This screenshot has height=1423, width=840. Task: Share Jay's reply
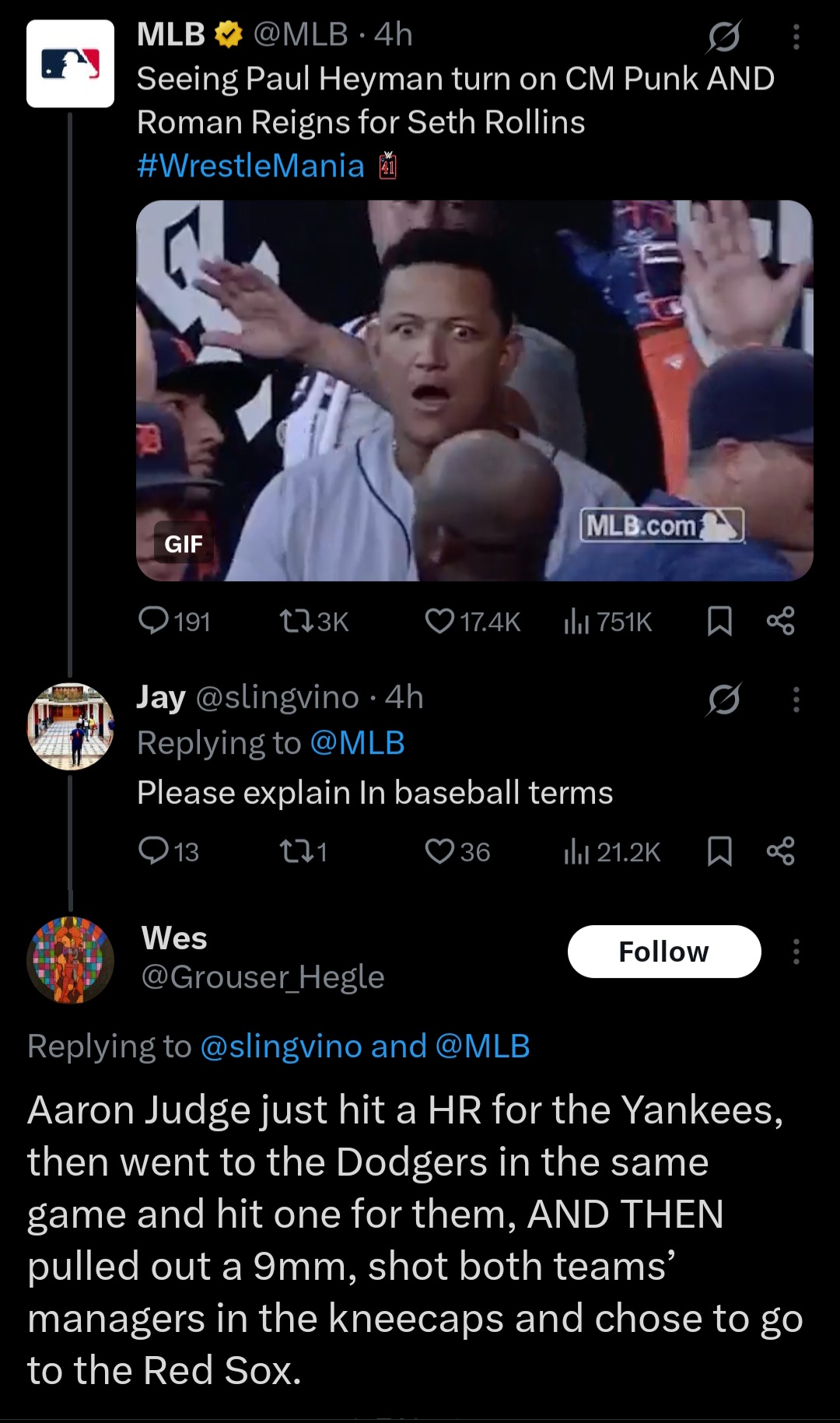780,851
